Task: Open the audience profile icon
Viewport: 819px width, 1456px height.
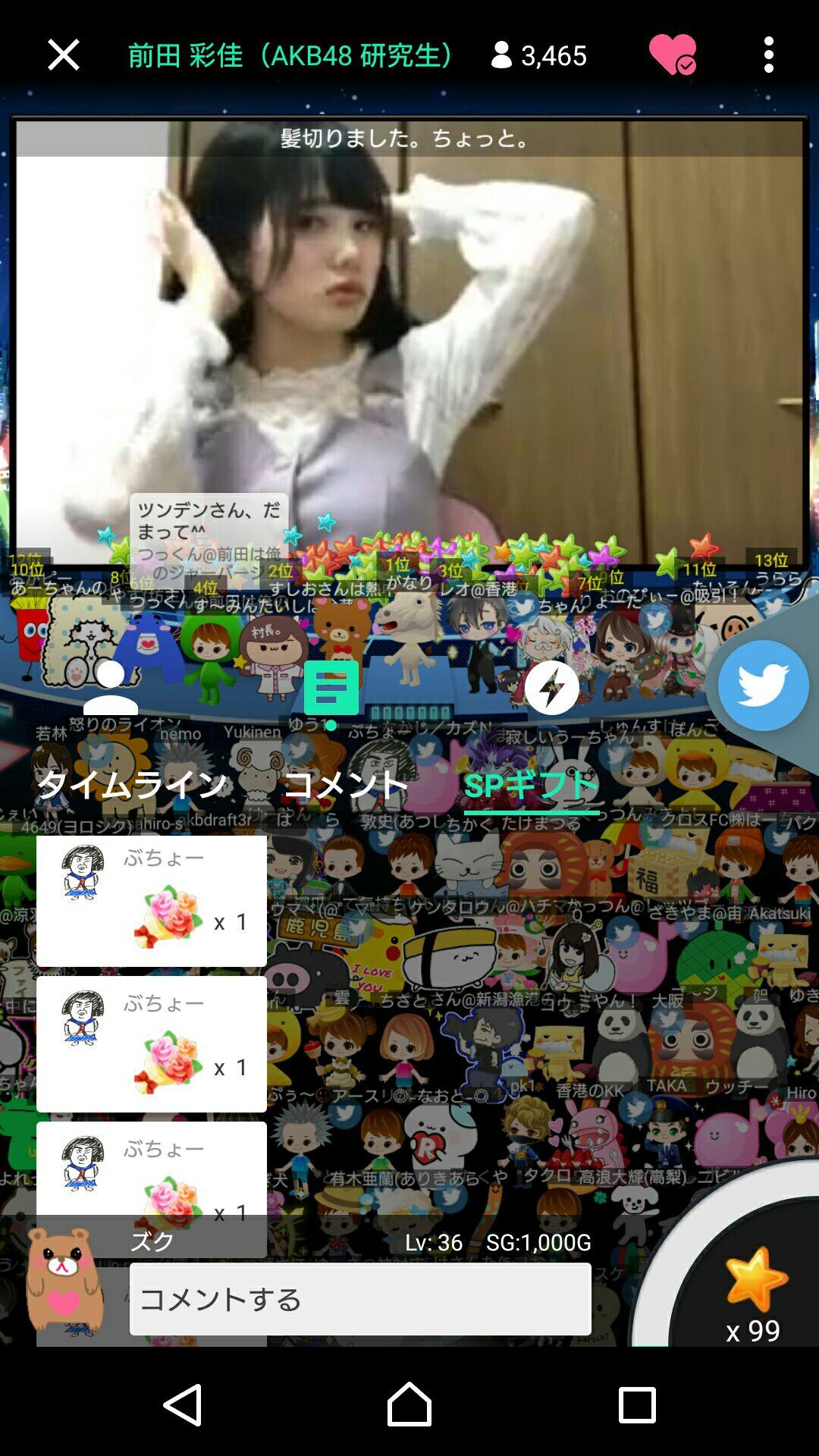Action: (111, 687)
